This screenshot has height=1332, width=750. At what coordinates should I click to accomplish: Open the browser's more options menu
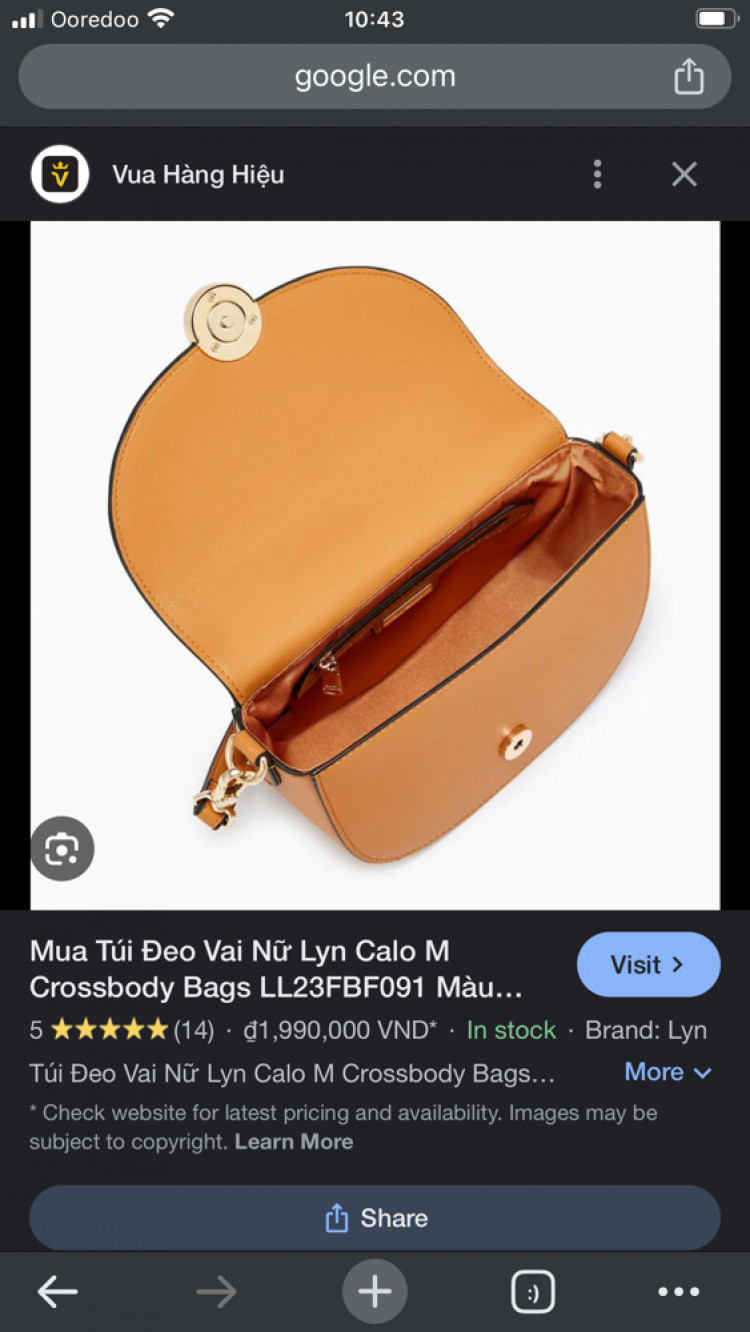(x=678, y=1292)
